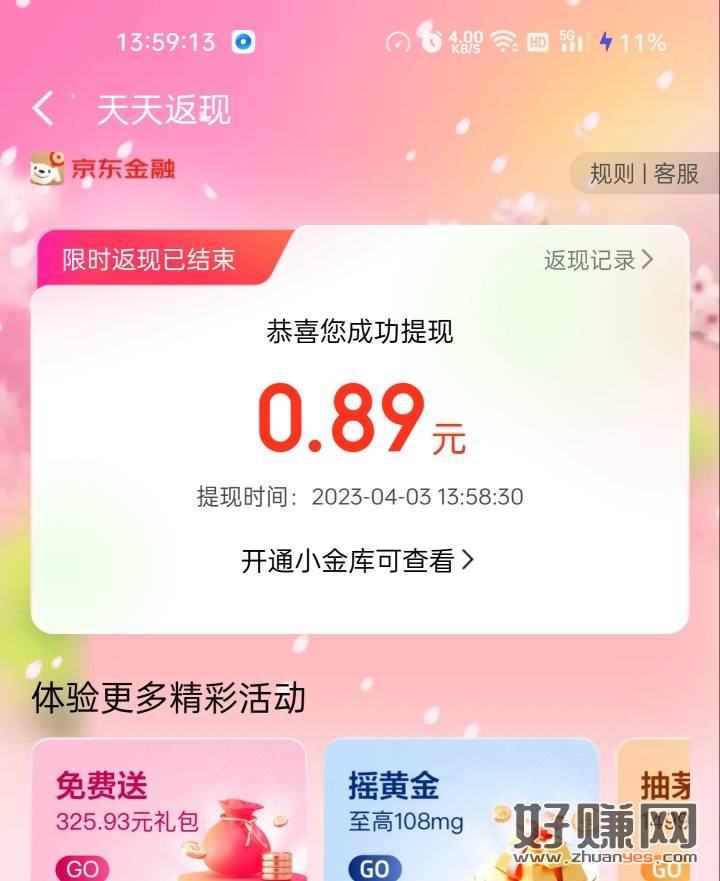
Task: Contact 客服 customer service
Action: click(677, 173)
